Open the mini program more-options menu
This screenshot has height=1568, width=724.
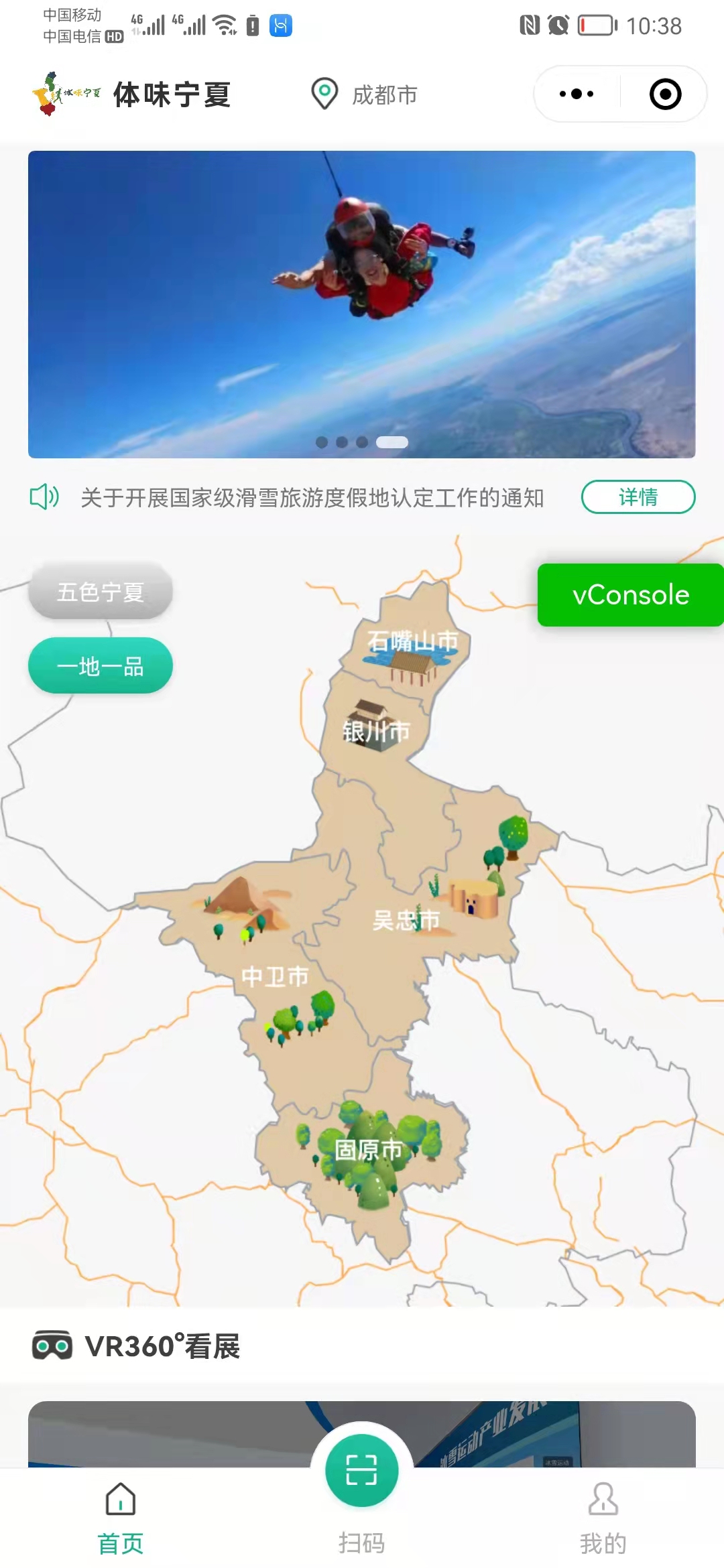click(x=577, y=94)
